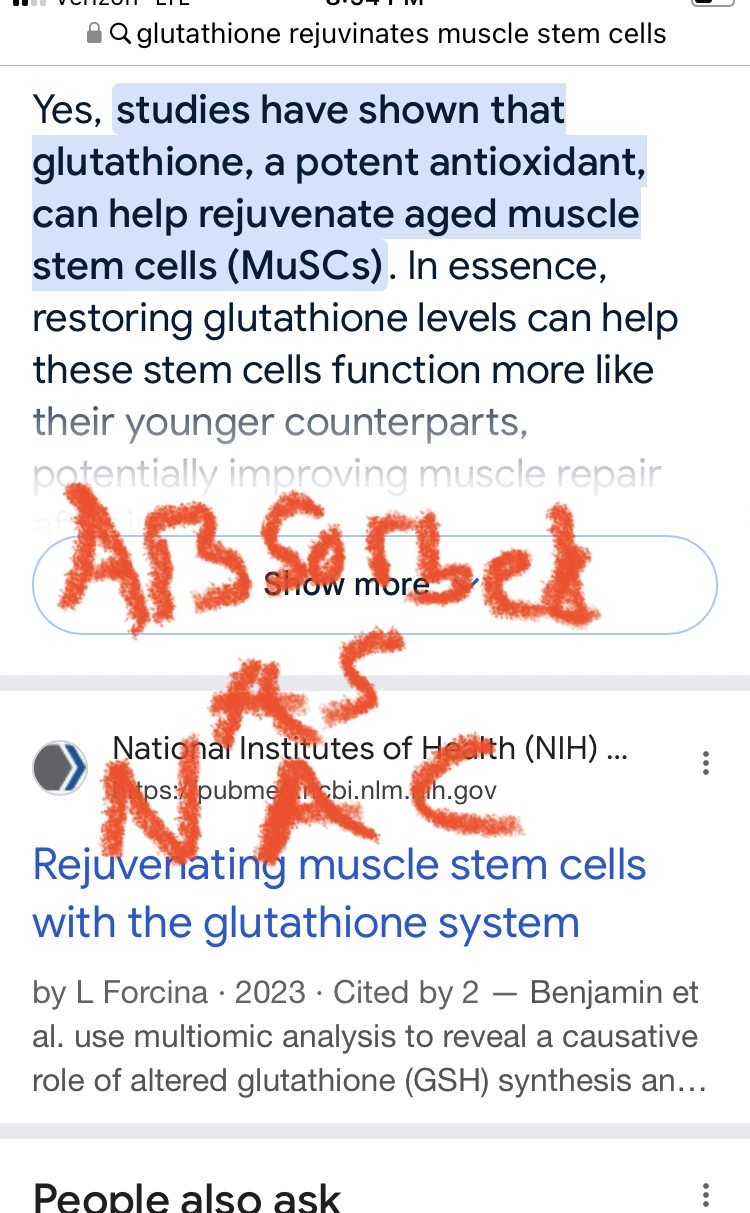Screen dimensions: 750x1213
Task: Tap the address bar with the glutathione search
Action: click(x=376, y=35)
